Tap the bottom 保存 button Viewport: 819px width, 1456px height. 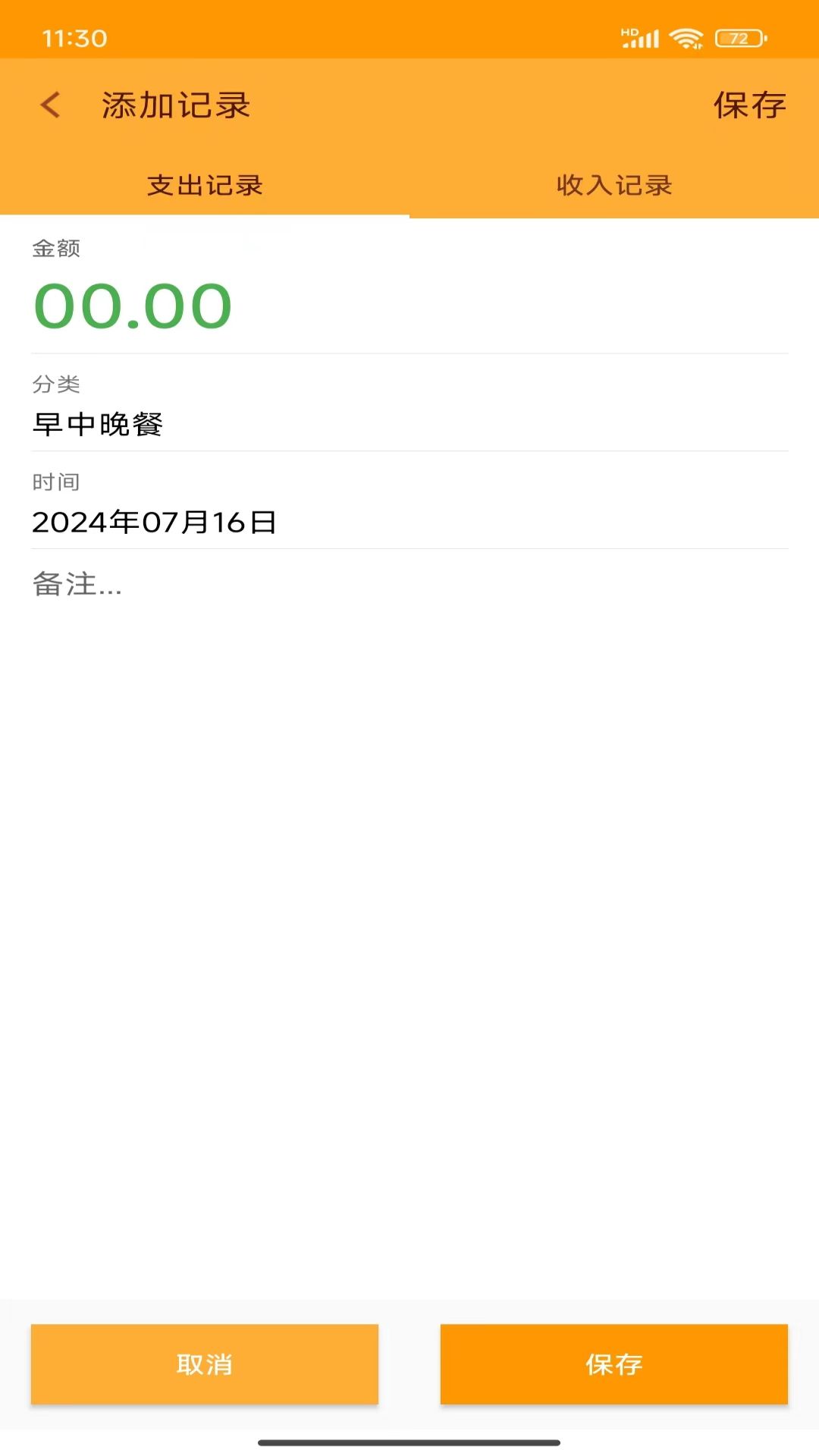[614, 1364]
